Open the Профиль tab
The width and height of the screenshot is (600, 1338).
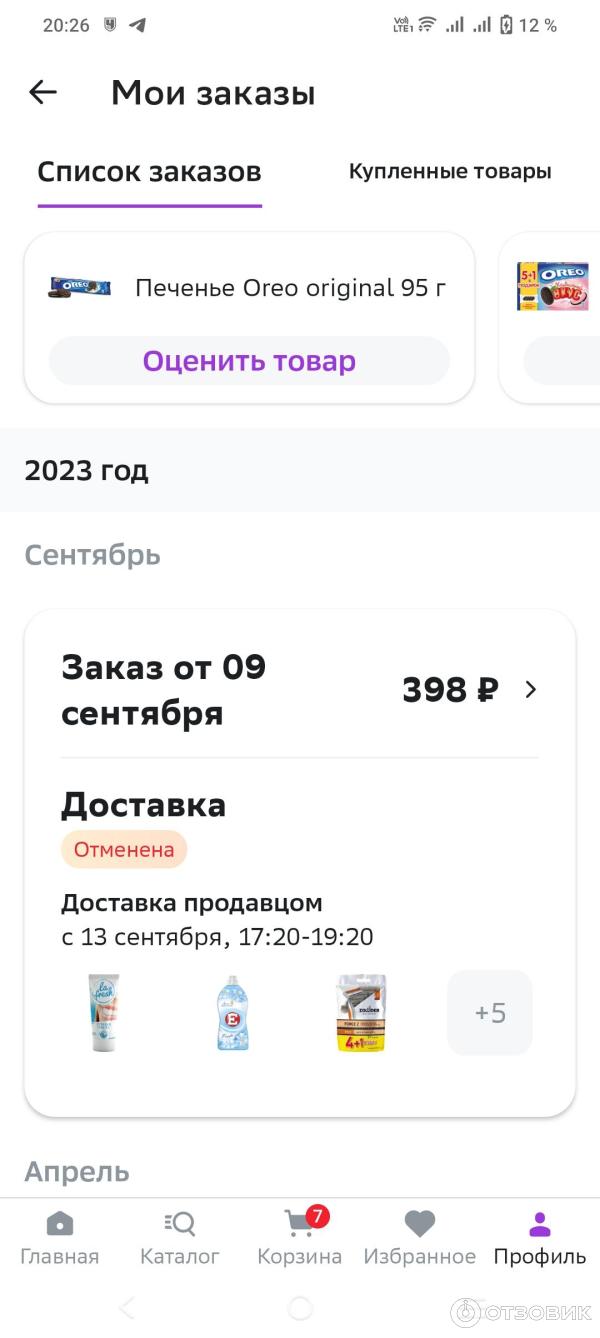[x=539, y=1238]
